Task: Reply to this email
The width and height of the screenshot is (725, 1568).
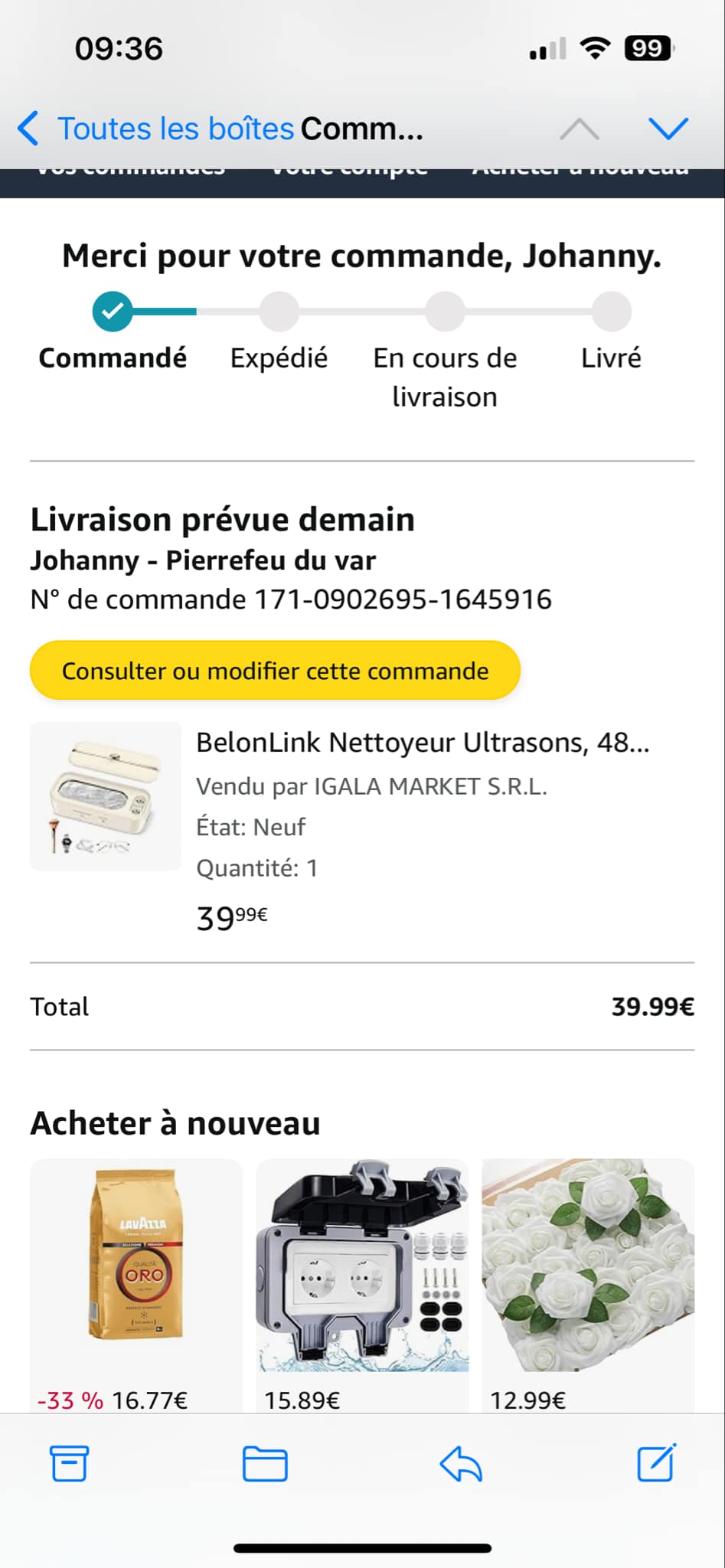Action: pyautogui.click(x=461, y=1464)
